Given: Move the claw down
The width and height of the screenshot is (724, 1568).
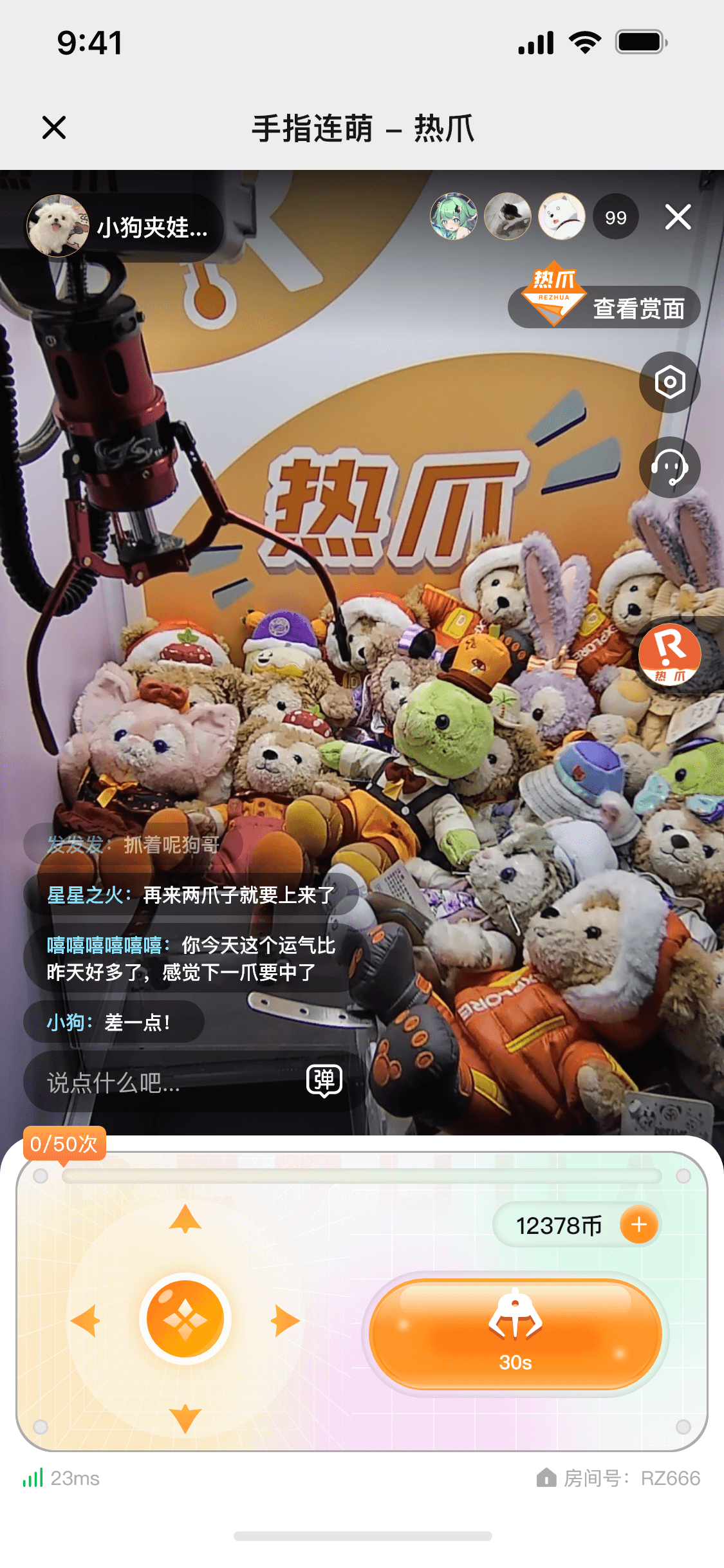Looking at the screenshot, I should point(185,1419).
